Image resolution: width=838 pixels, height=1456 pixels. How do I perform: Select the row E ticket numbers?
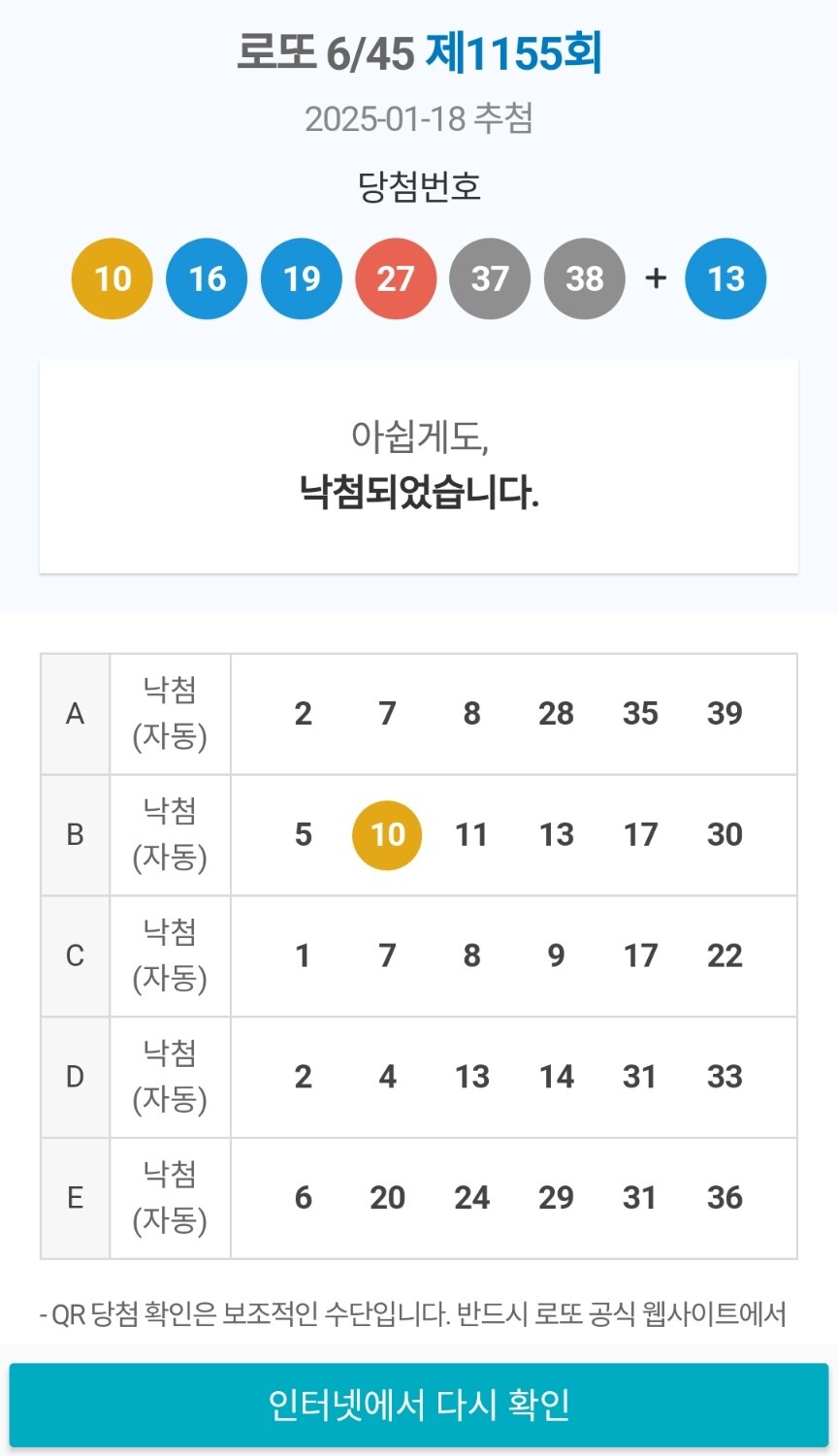pos(514,1197)
